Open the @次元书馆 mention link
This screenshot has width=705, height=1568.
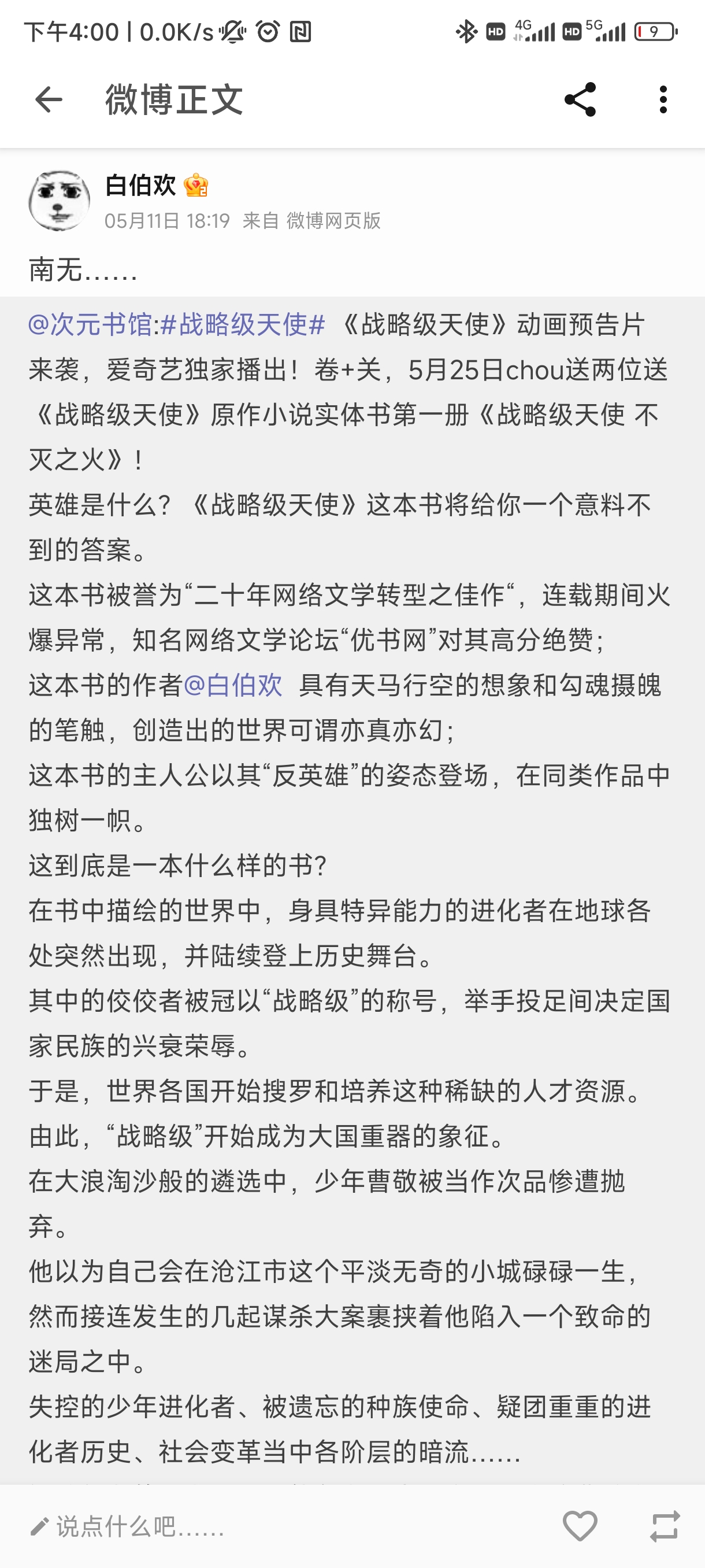tap(91, 324)
